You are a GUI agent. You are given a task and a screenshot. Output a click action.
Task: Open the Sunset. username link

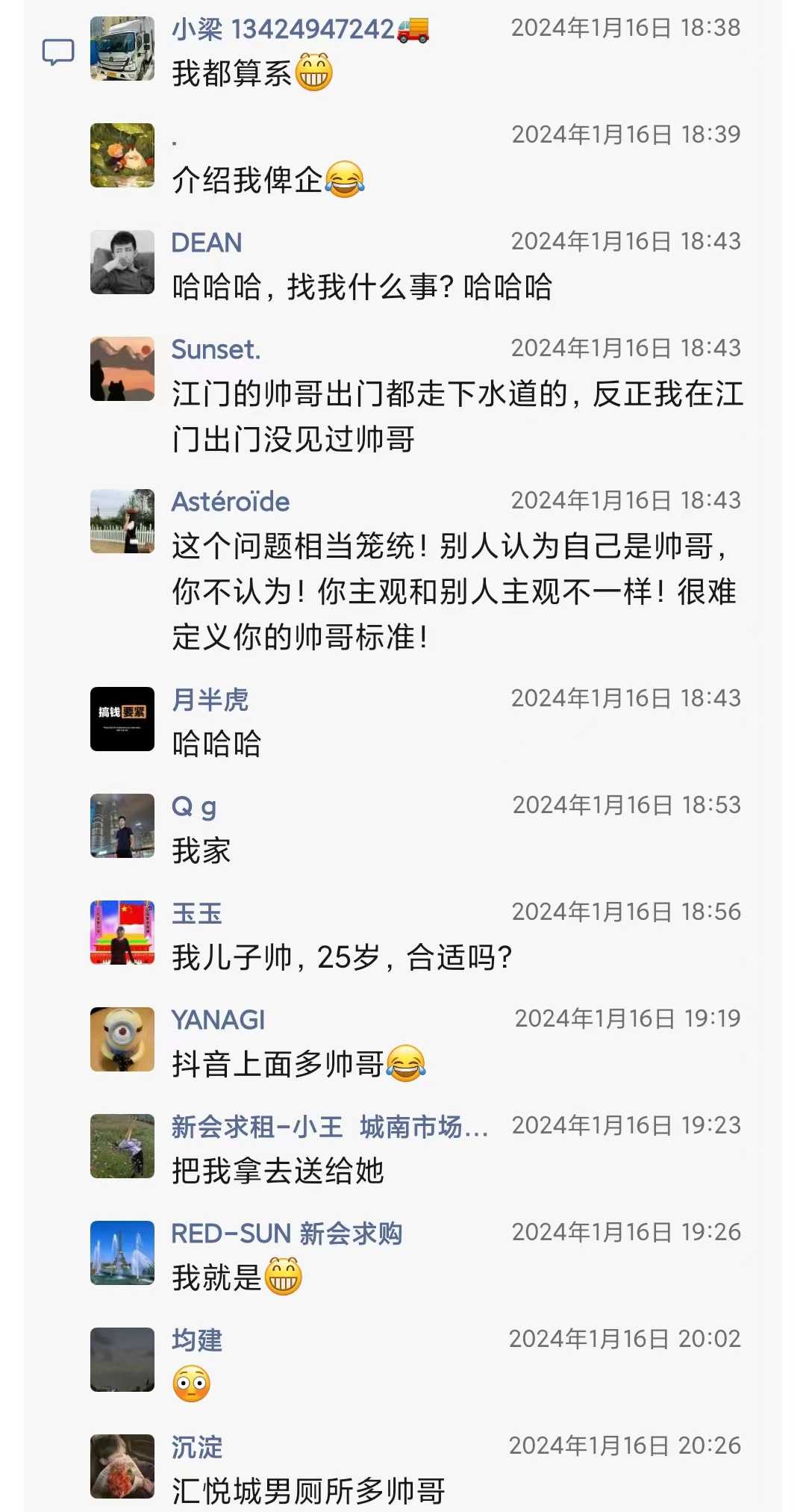(x=216, y=349)
